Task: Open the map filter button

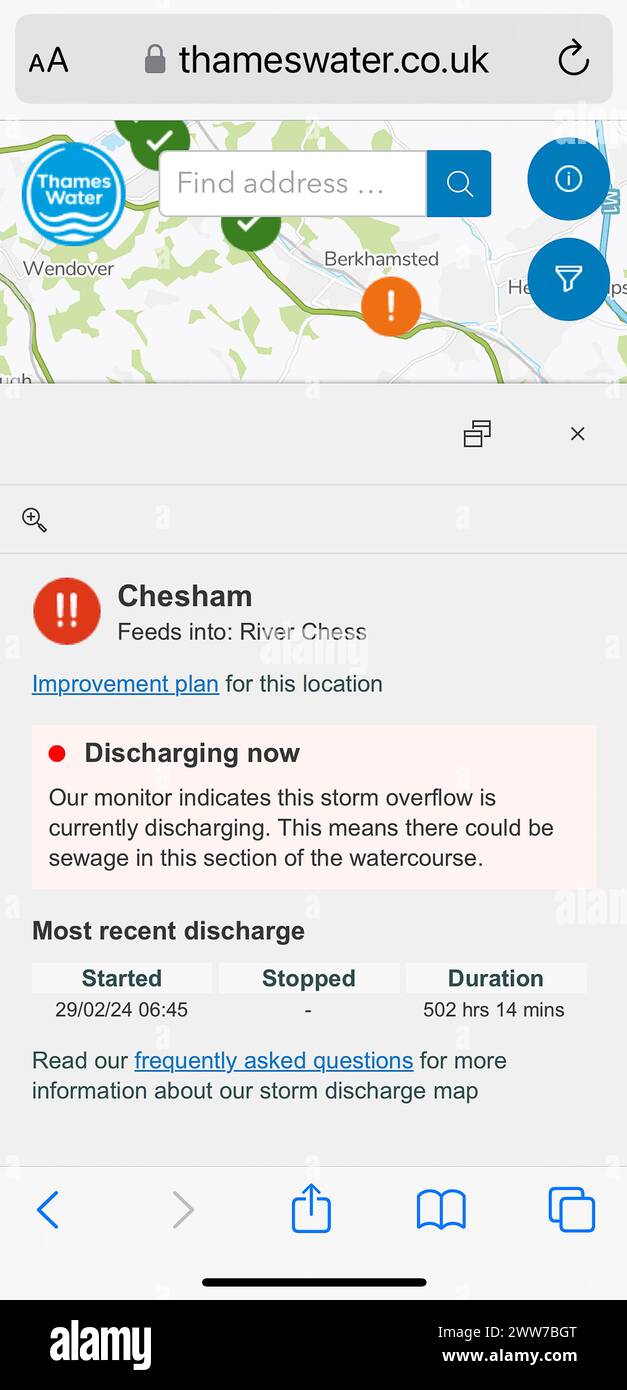Action: coord(568,279)
